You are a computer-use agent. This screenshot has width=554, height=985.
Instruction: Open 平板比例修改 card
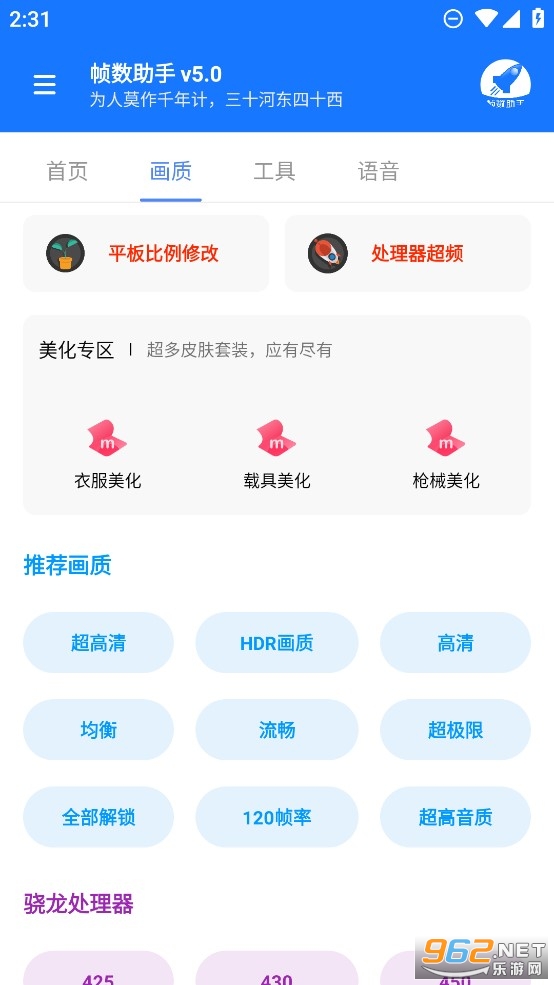pos(146,253)
